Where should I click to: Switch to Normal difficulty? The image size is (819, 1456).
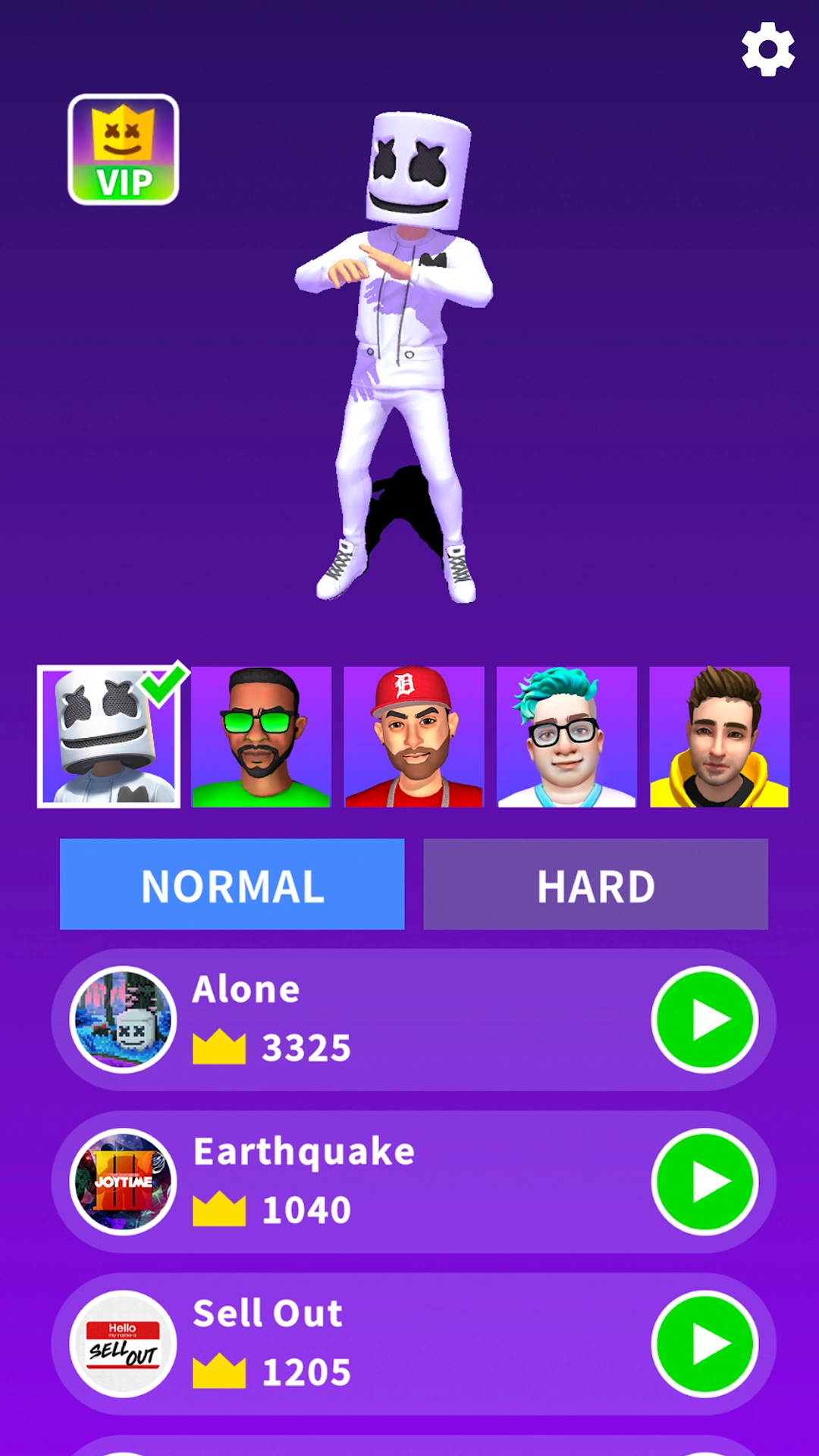point(232,884)
